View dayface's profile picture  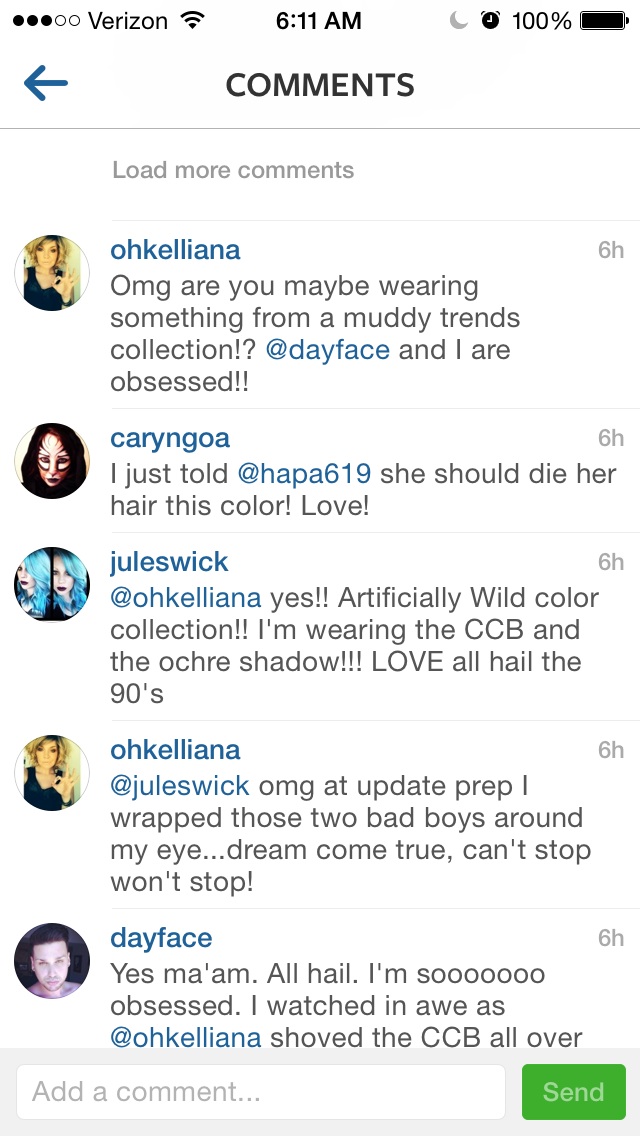point(52,960)
